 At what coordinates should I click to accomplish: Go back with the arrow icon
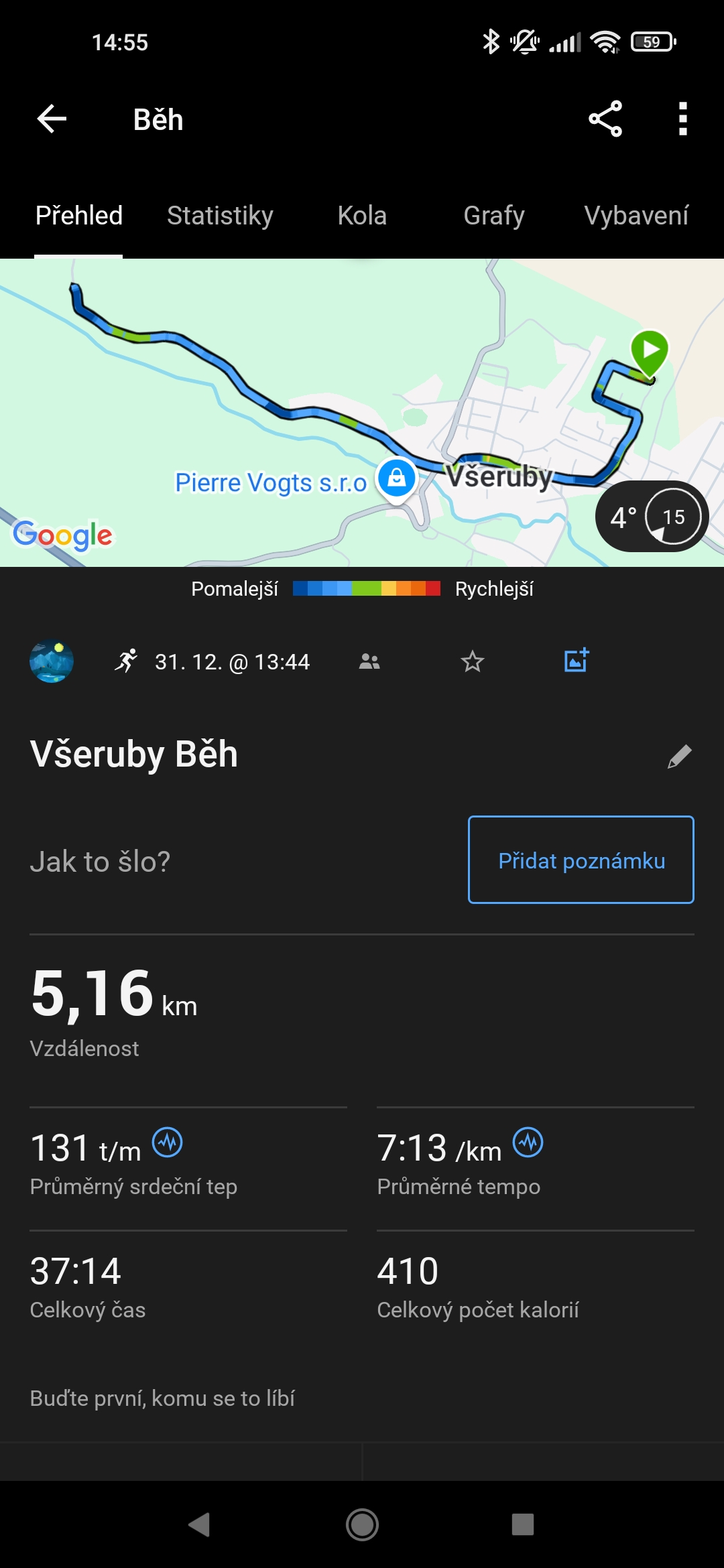tap(52, 119)
